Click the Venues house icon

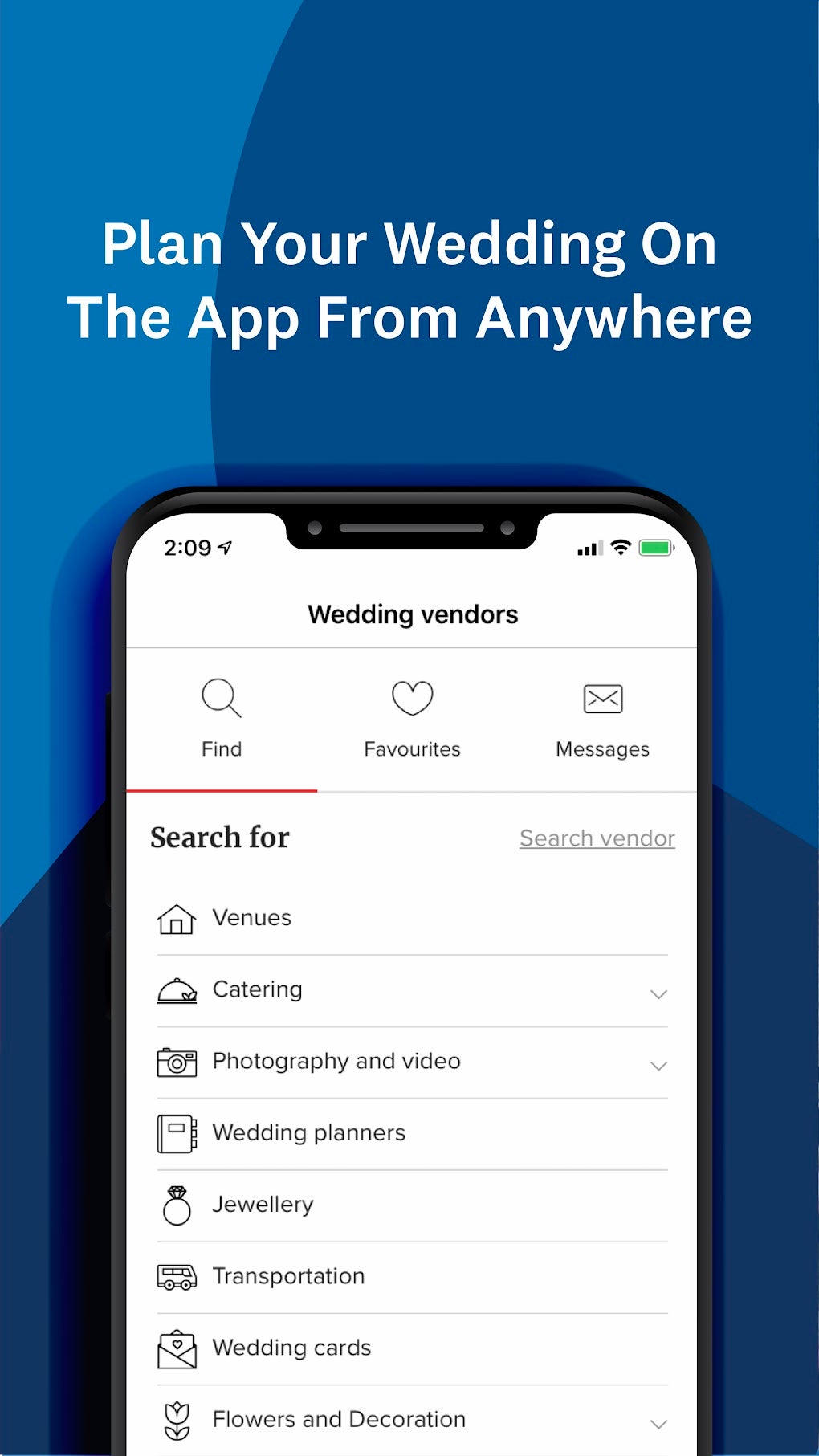coord(175,918)
